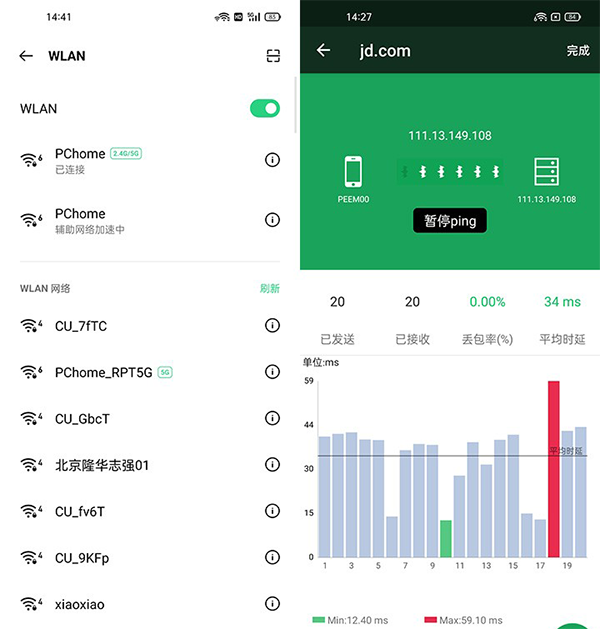Go back from the WLAN page
The image size is (600, 629).
pyautogui.click(x=26, y=56)
